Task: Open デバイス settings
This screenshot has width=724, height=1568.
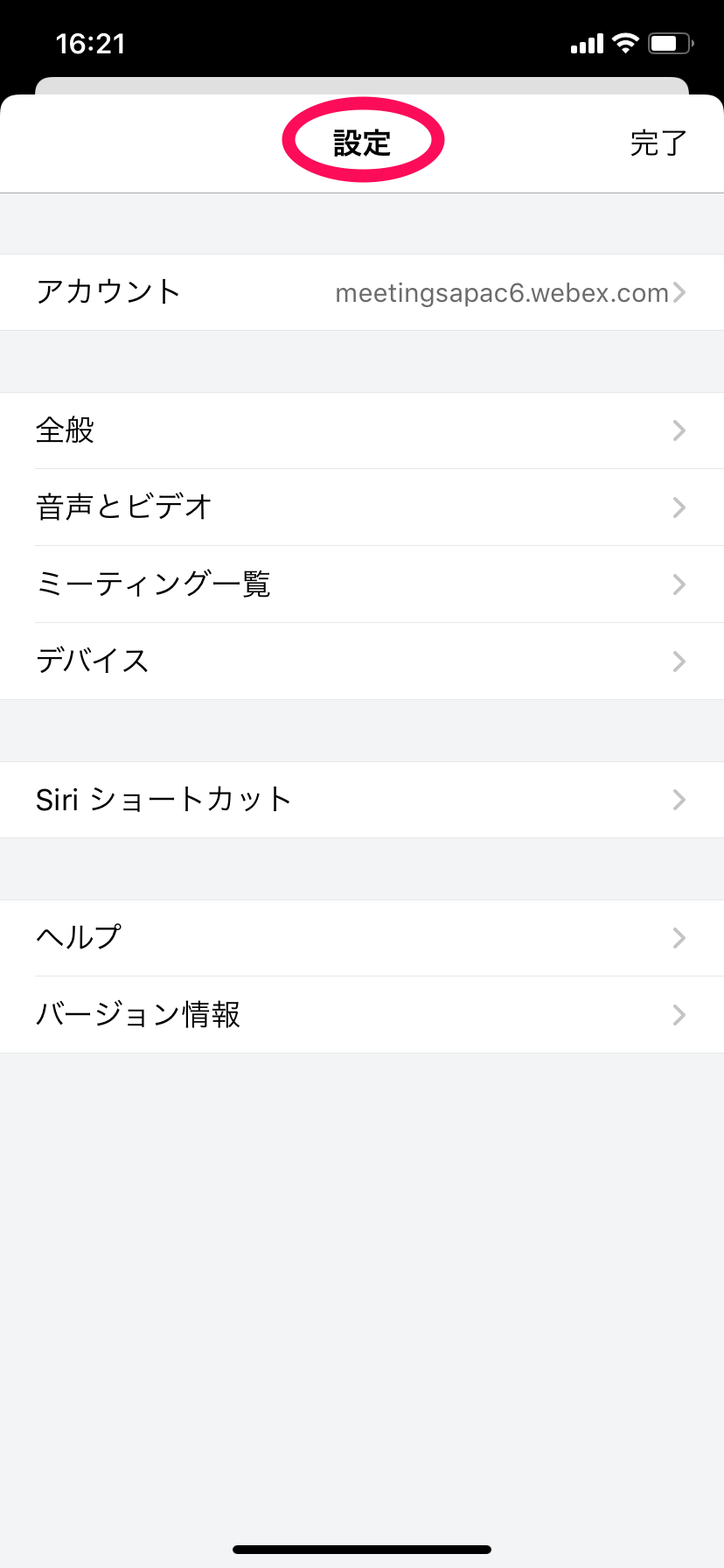Action: pyautogui.click(x=362, y=661)
